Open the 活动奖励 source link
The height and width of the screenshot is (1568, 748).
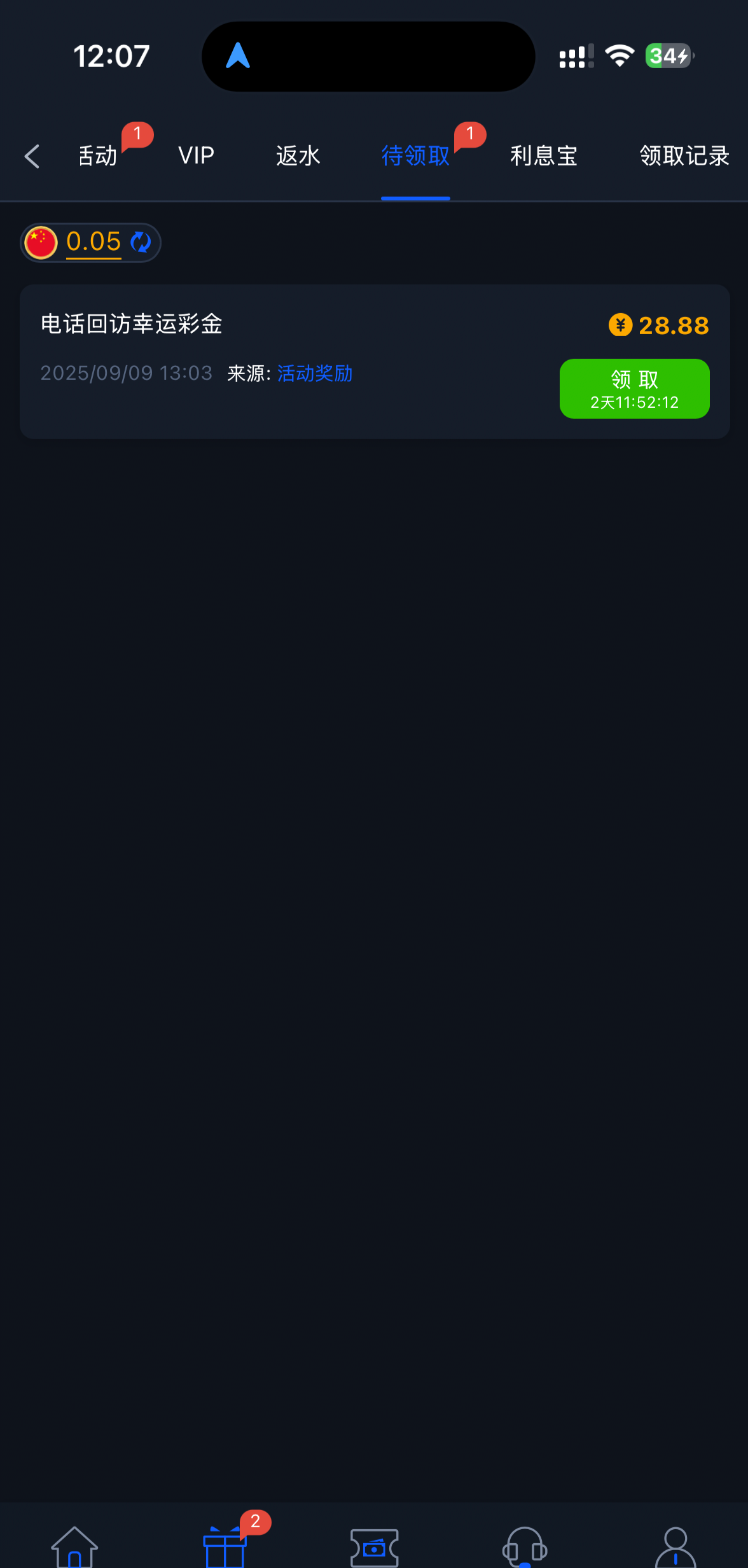pyautogui.click(x=315, y=374)
